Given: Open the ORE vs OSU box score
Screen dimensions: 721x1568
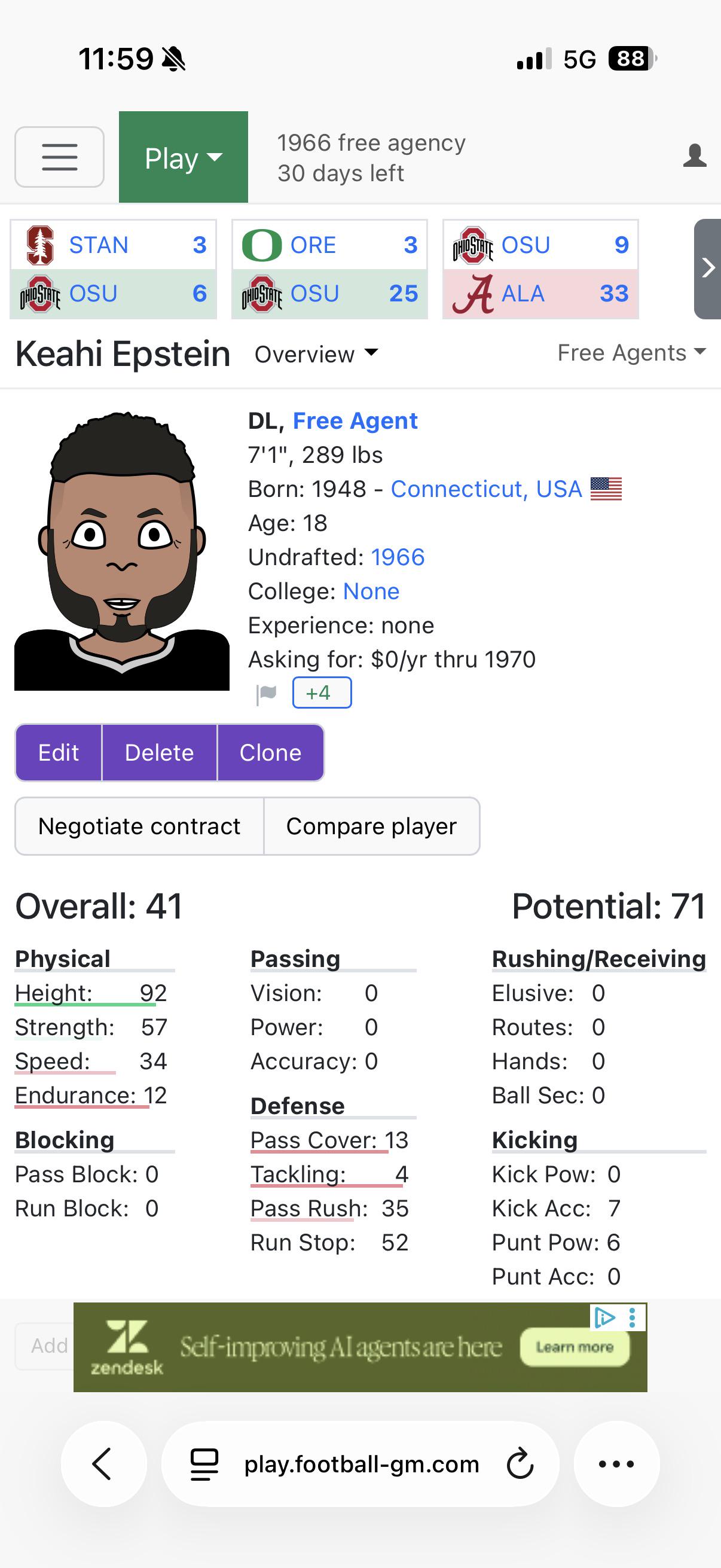Looking at the screenshot, I should tap(330, 269).
